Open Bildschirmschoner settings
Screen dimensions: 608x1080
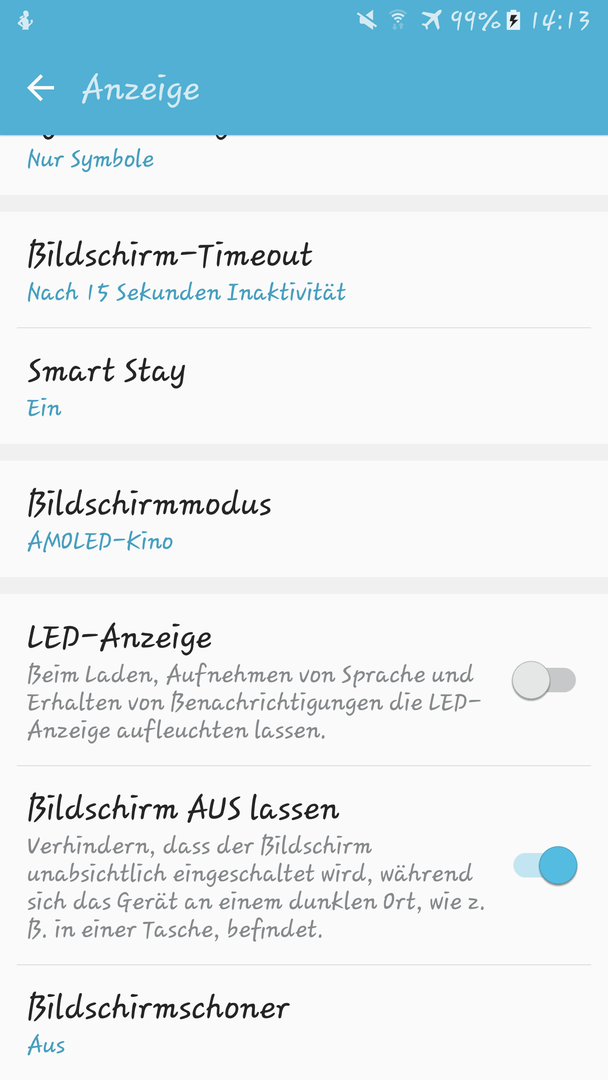[304, 1022]
